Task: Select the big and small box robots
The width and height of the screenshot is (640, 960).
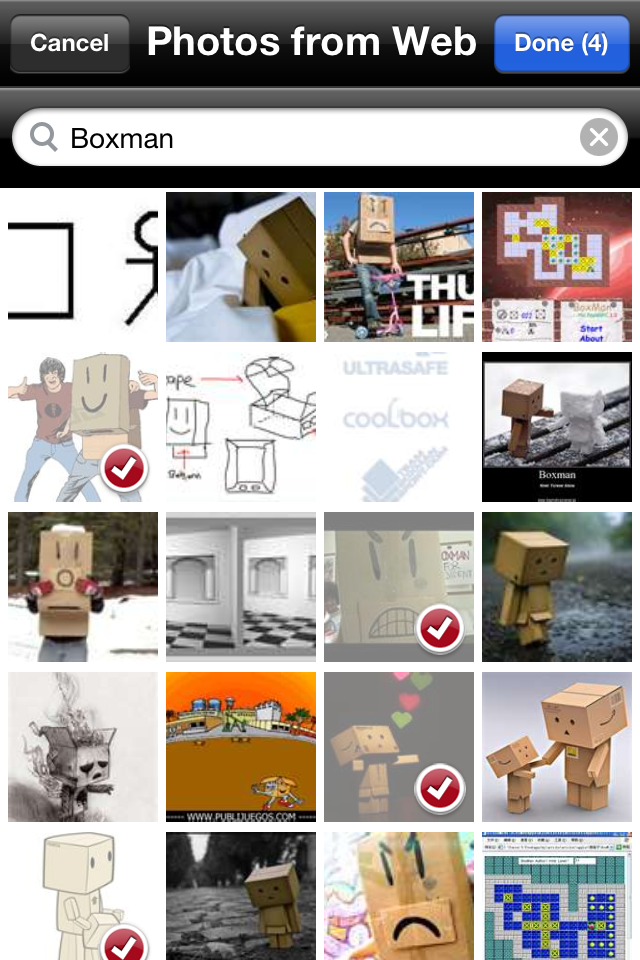Action: coord(557,747)
